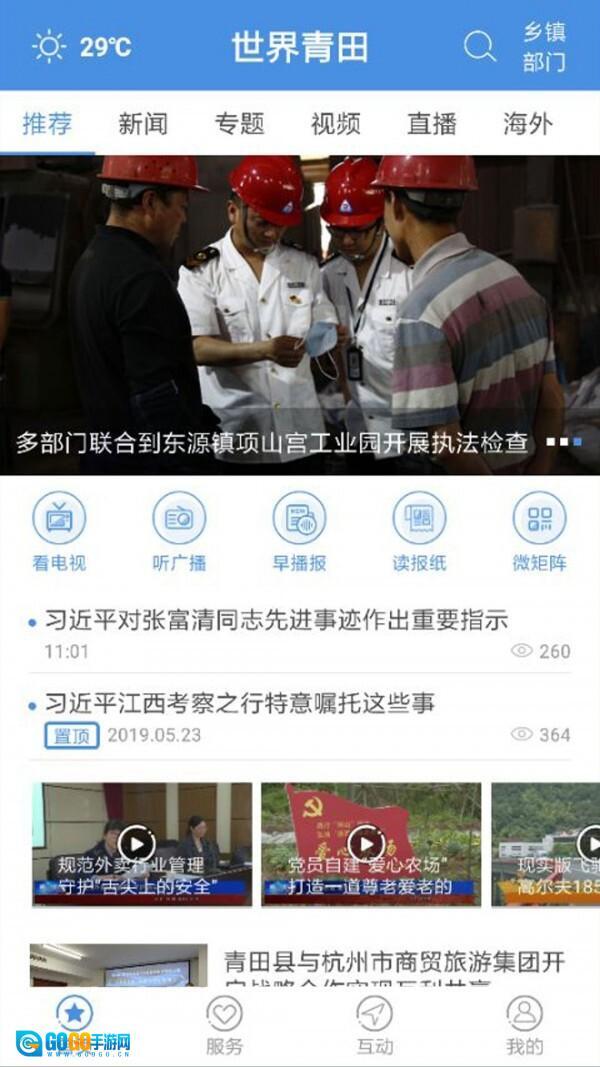Switch to the 新闻 tab
The image size is (600, 1067).
pyautogui.click(x=143, y=124)
